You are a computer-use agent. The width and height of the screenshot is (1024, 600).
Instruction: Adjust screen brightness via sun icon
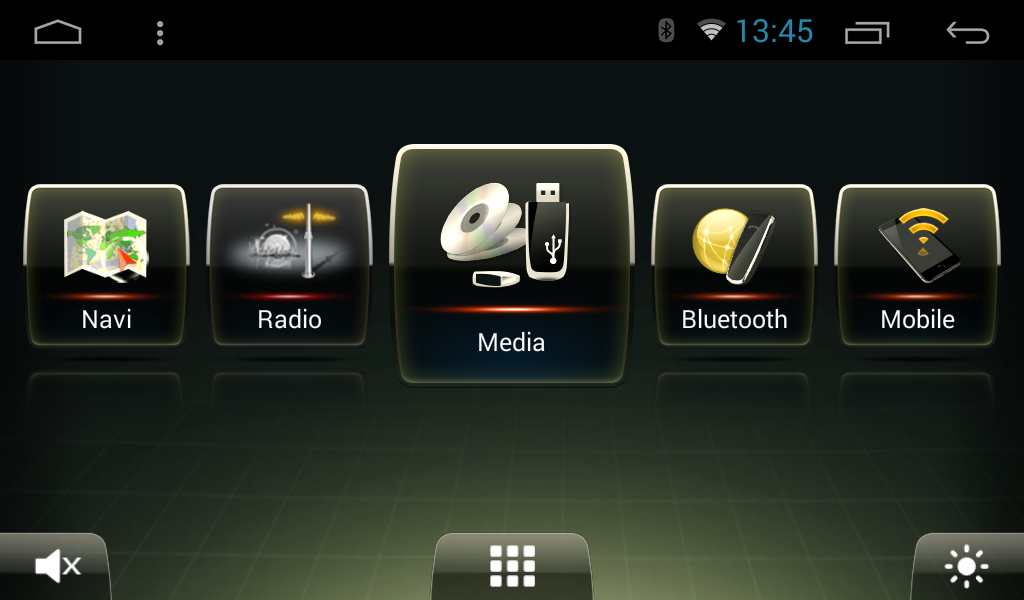pyautogui.click(x=966, y=567)
